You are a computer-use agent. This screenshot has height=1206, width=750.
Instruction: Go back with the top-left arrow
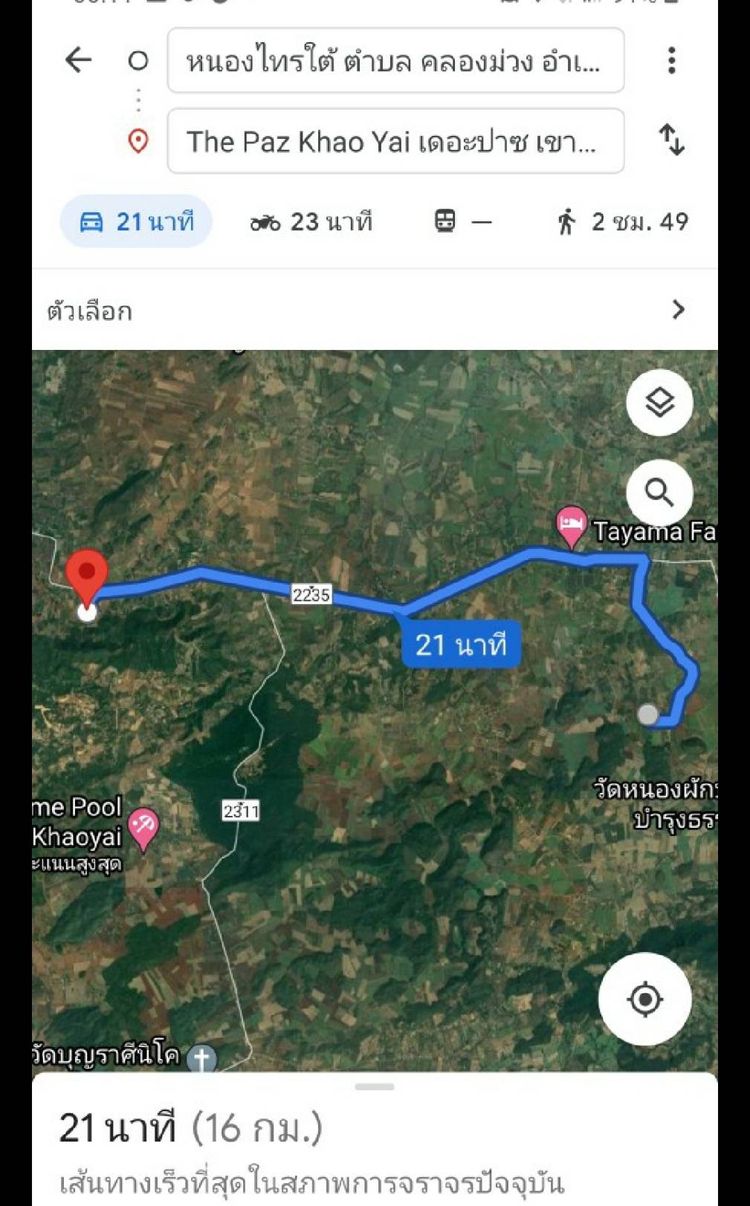[x=78, y=60]
